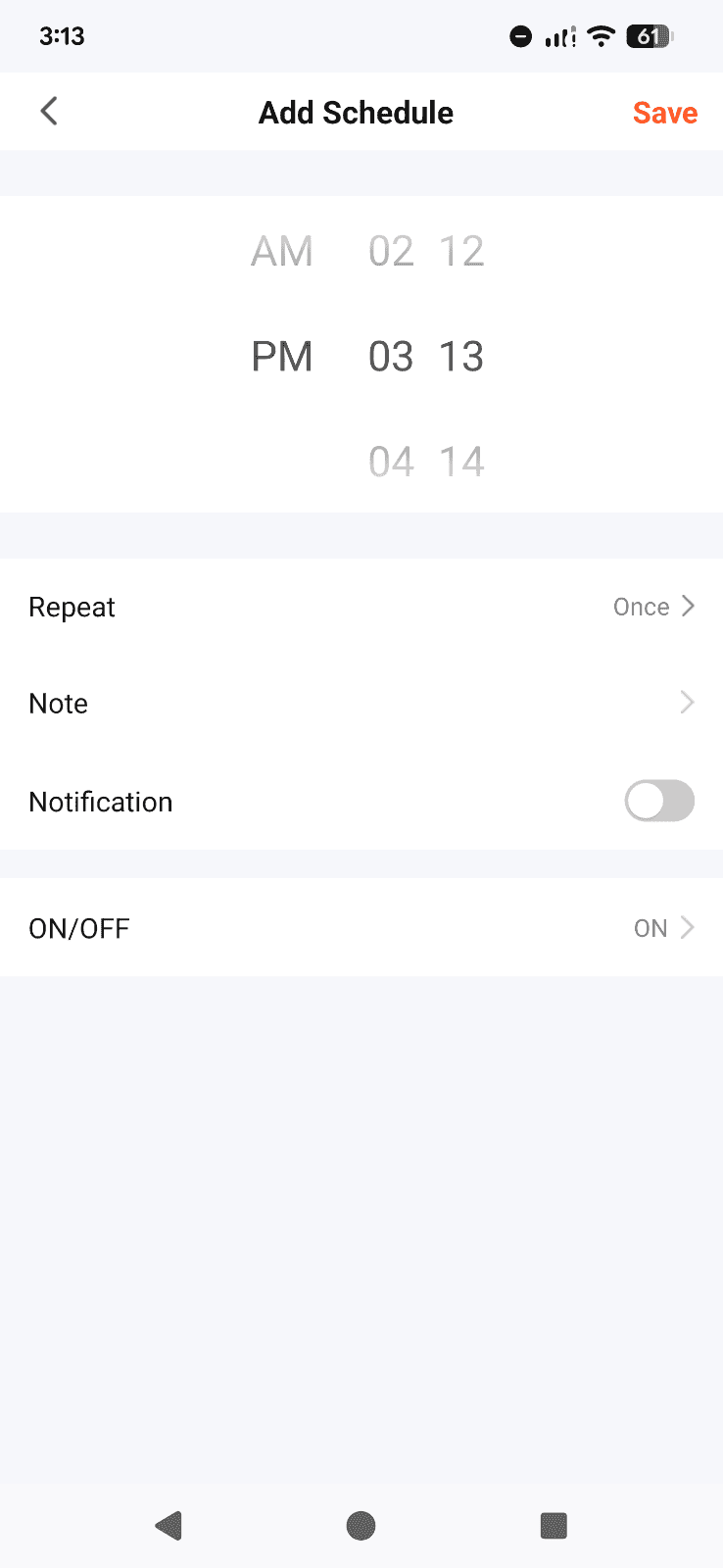Tap the 3:13 clock in the status bar
The image size is (723, 1568).
coord(61,36)
